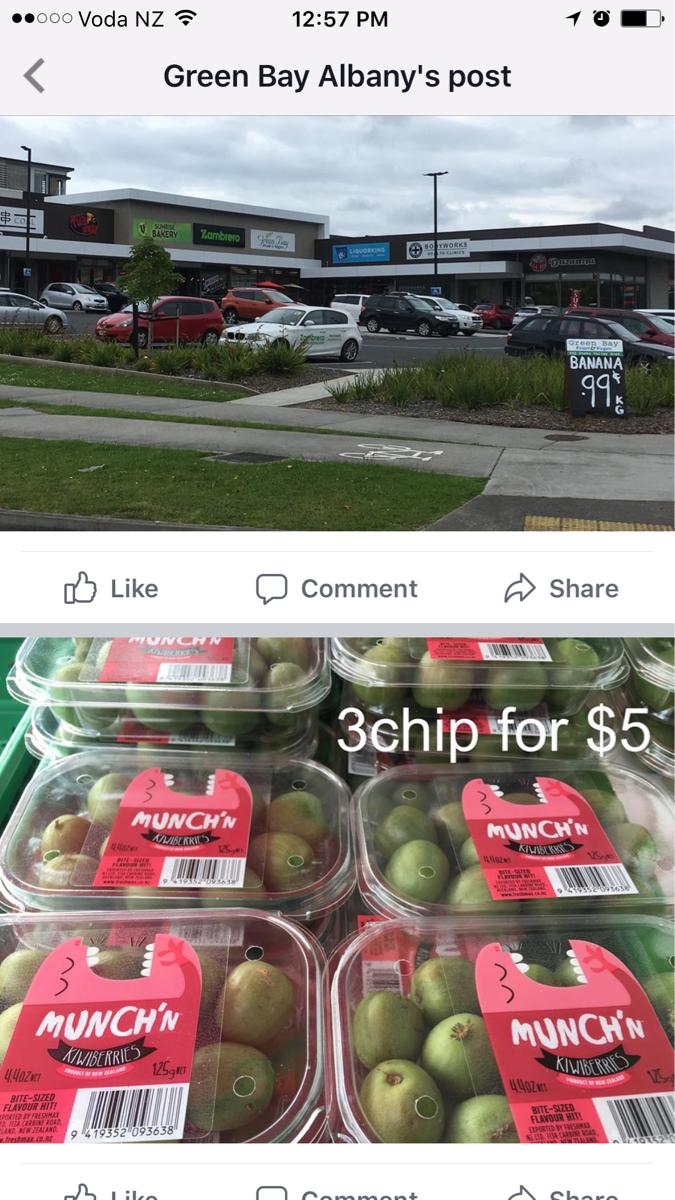
Task: Go back from Green Bay Albany's post
Action: 35,76
